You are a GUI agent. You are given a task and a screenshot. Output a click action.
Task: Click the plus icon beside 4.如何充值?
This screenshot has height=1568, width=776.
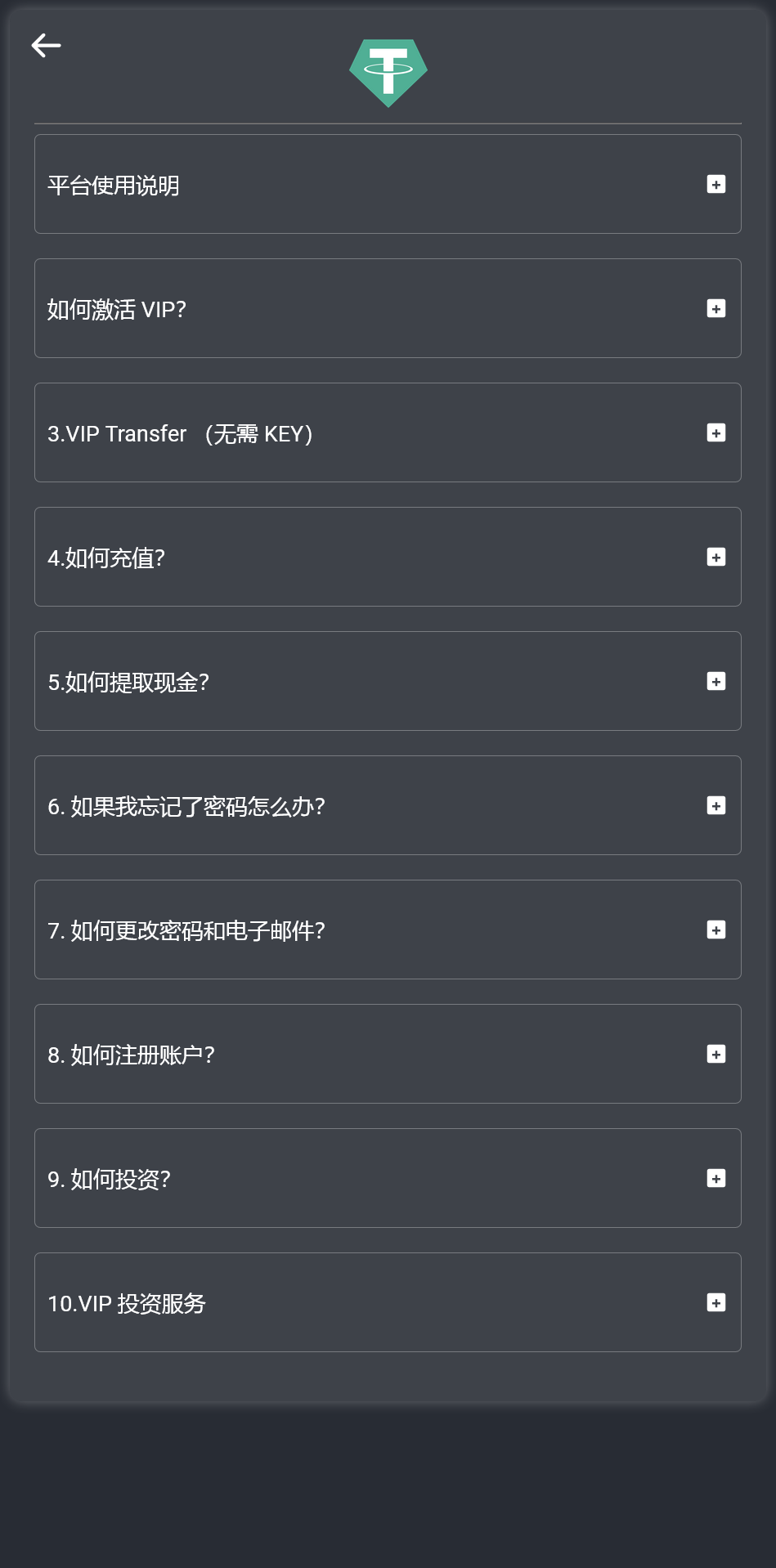(715, 557)
